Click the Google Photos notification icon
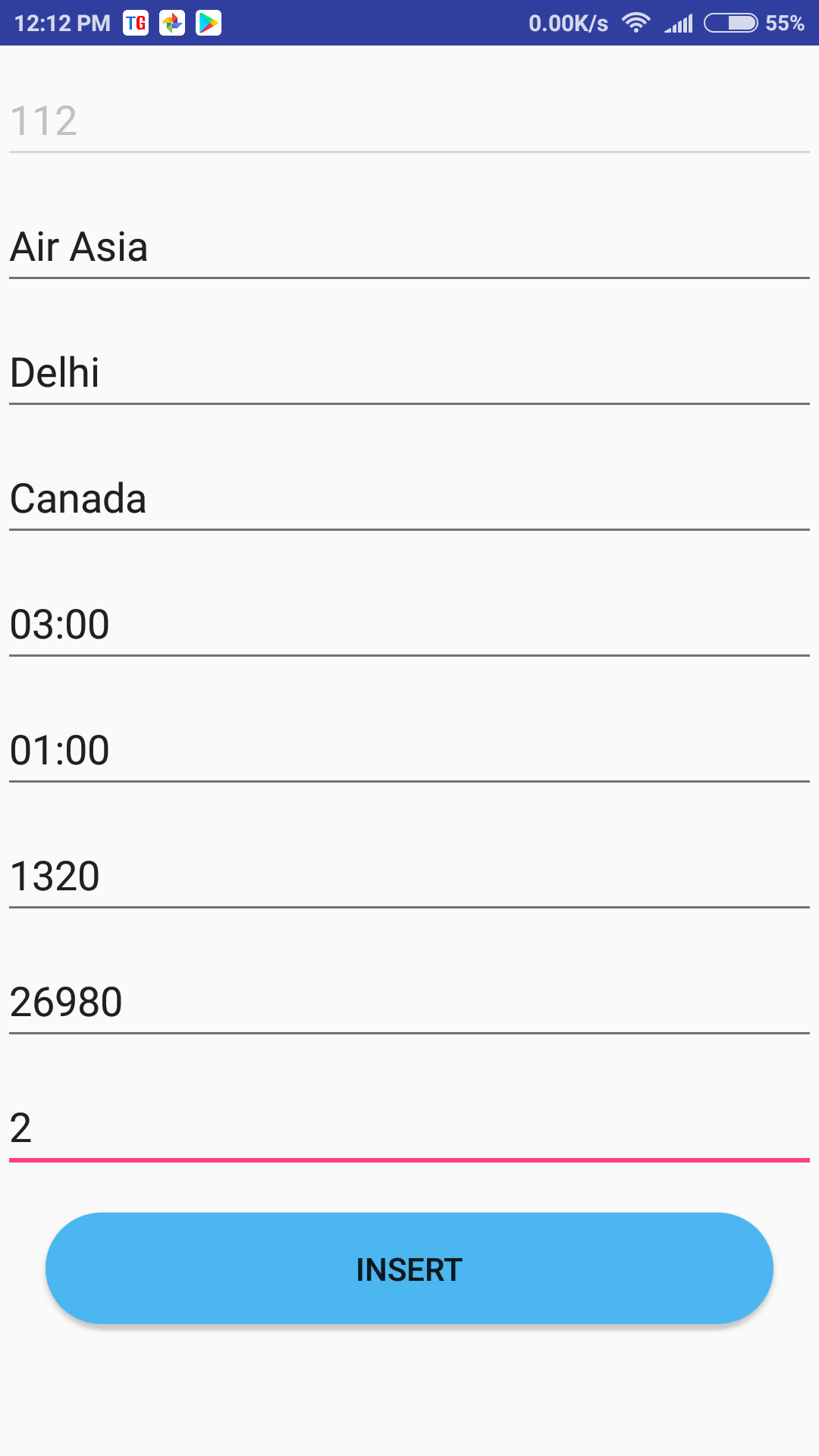This screenshot has height=1456, width=819. click(173, 23)
